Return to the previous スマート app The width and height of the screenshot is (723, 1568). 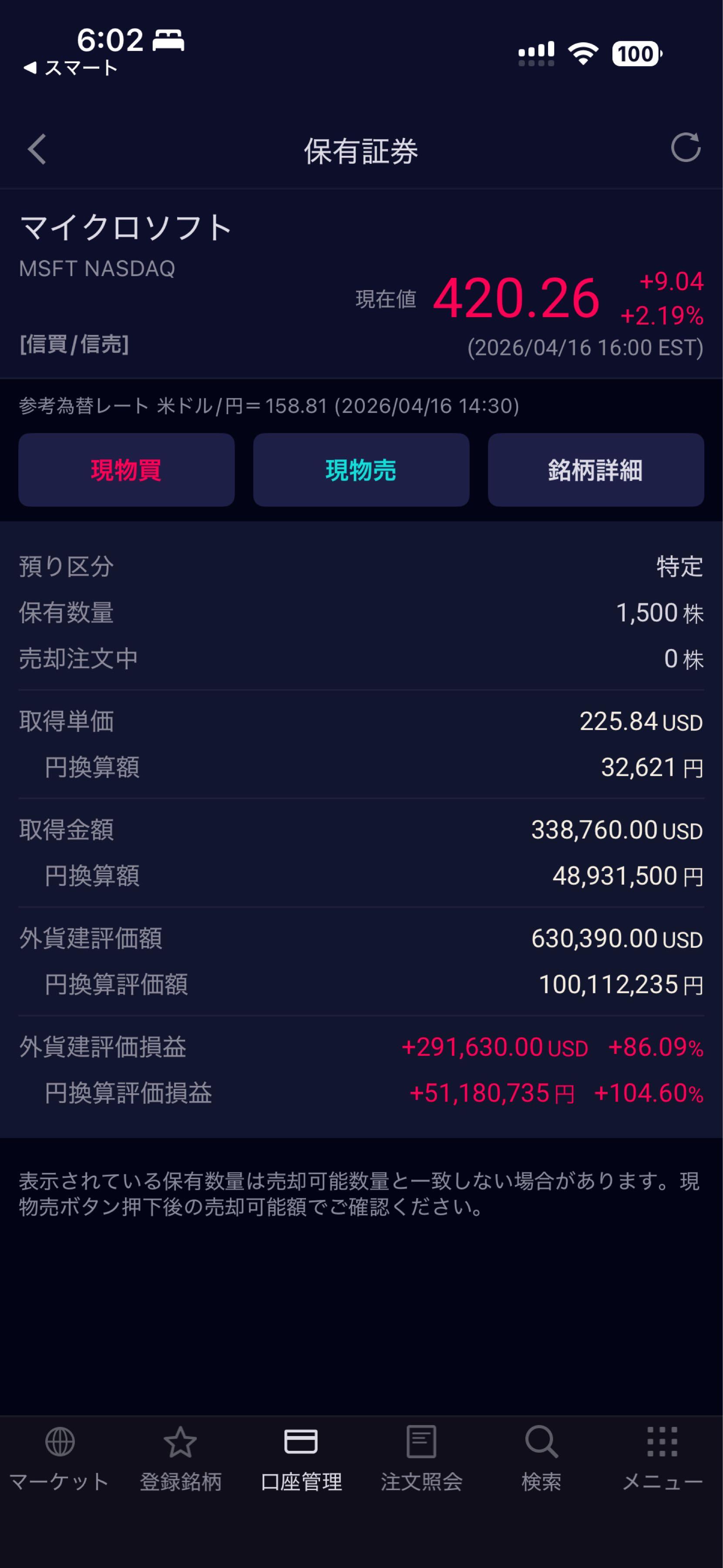(x=71, y=68)
